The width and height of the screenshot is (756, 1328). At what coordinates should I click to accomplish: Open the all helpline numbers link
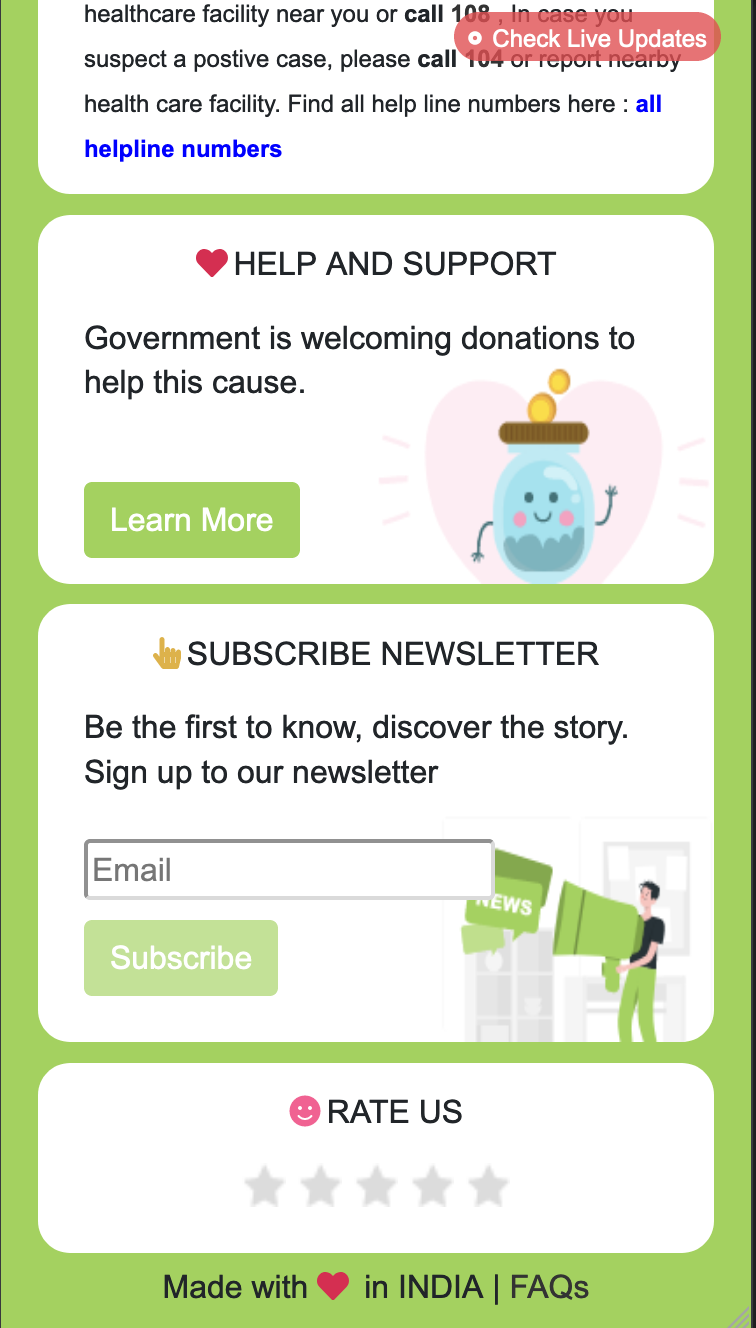183,149
